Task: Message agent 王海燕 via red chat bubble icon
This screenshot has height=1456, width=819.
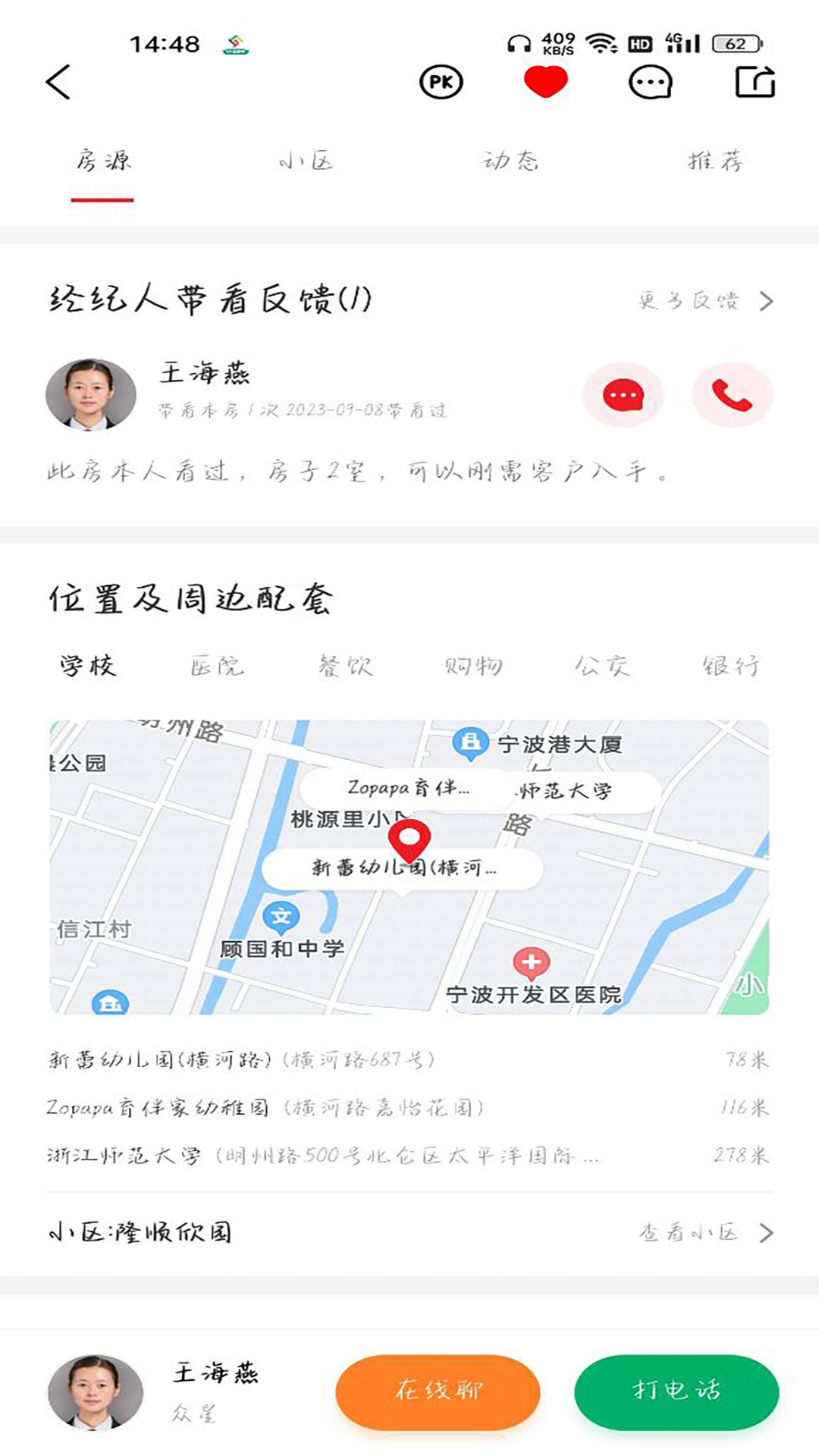Action: tap(623, 395)
